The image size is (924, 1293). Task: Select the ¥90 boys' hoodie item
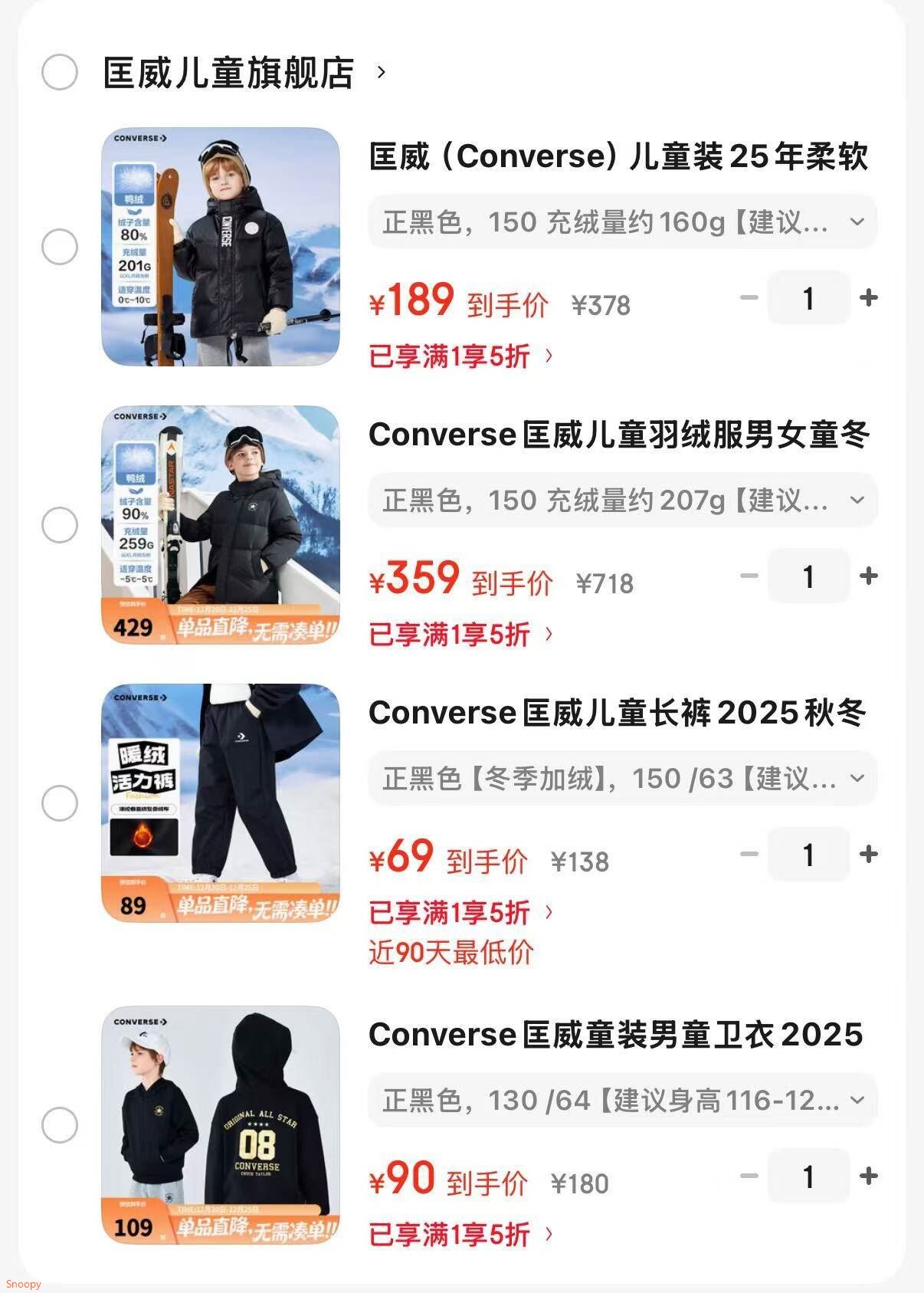[x=60, y=1125]
